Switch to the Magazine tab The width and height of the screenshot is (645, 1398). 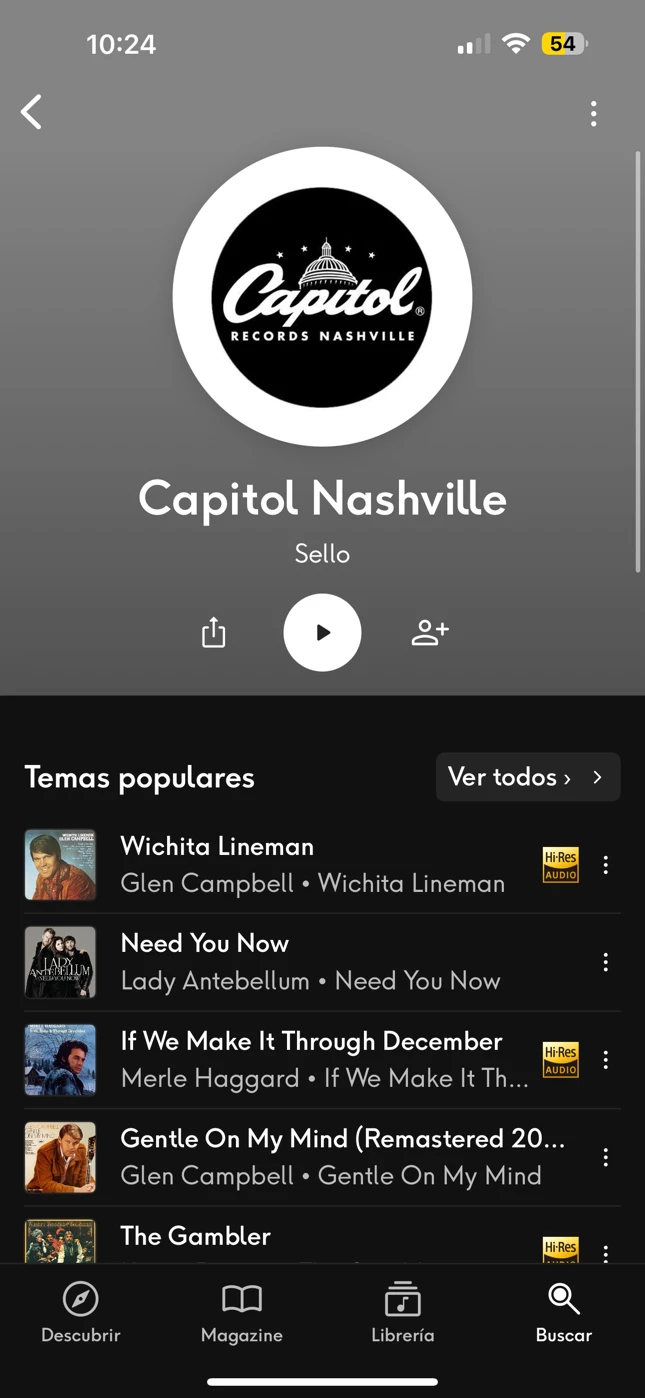click(x=242, y=1313)
